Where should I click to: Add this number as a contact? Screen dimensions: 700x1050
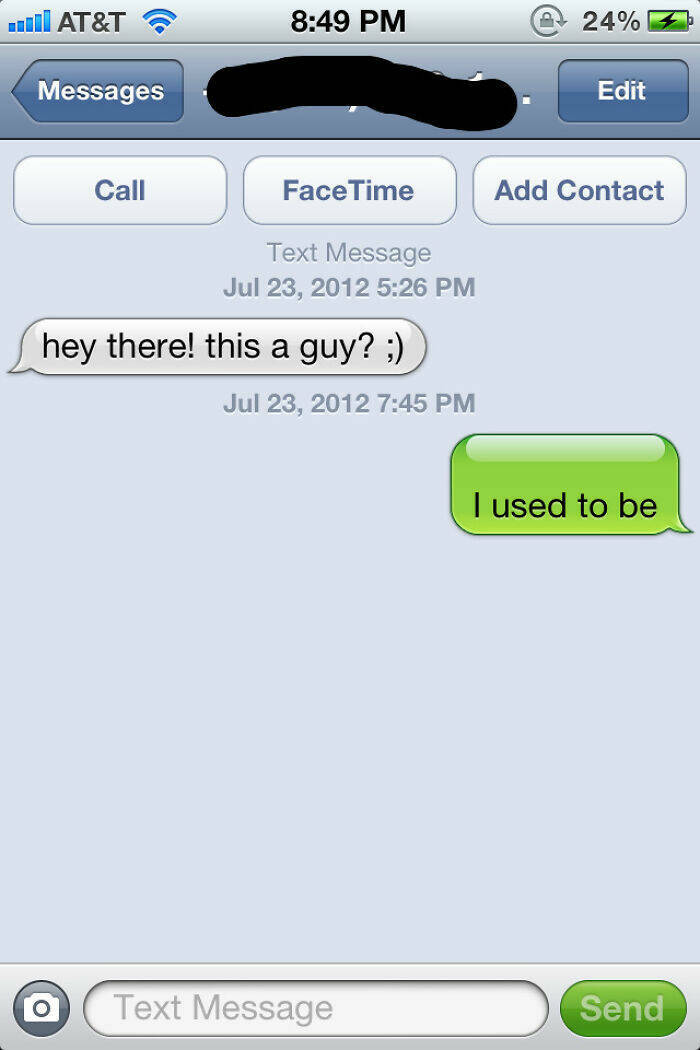579,190
